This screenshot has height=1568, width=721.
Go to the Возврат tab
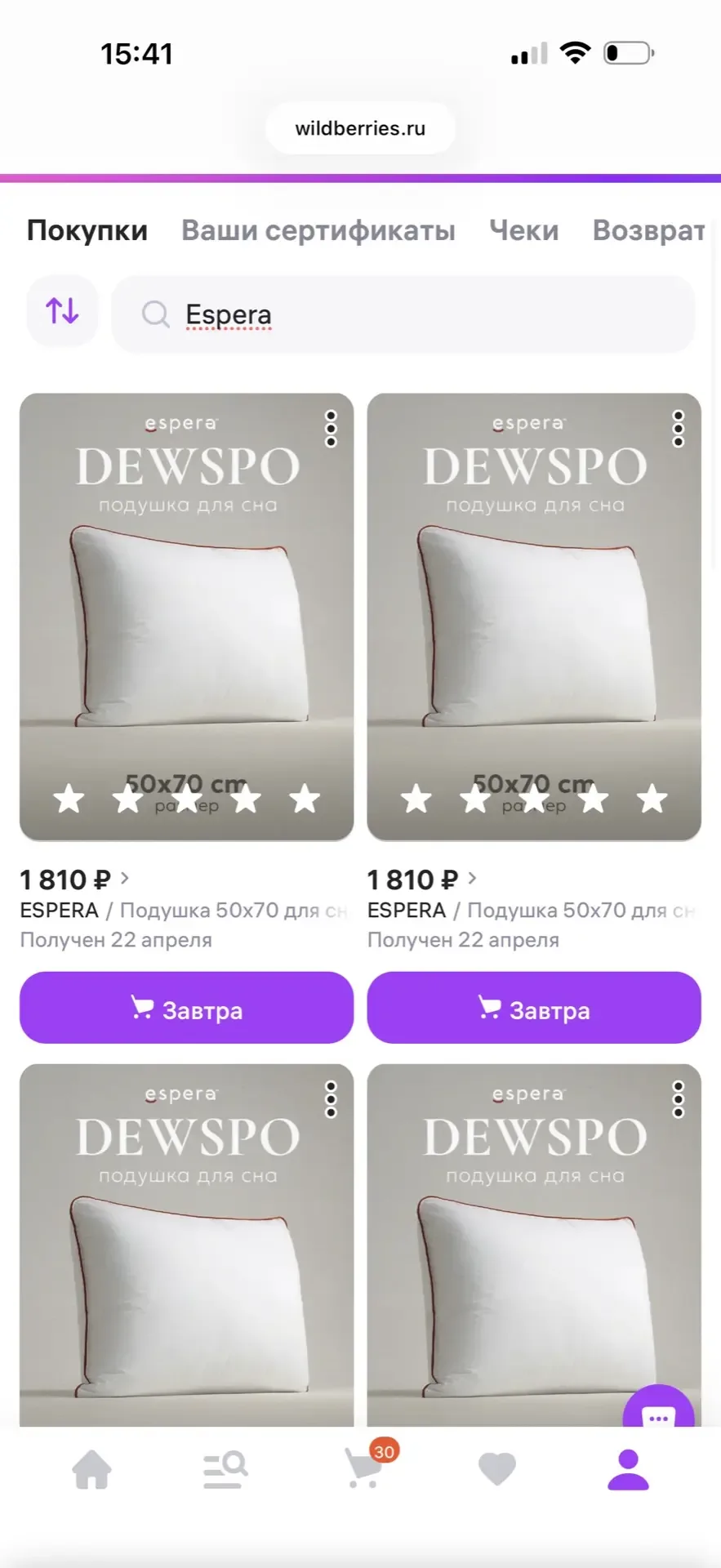[x=648, y=231]
